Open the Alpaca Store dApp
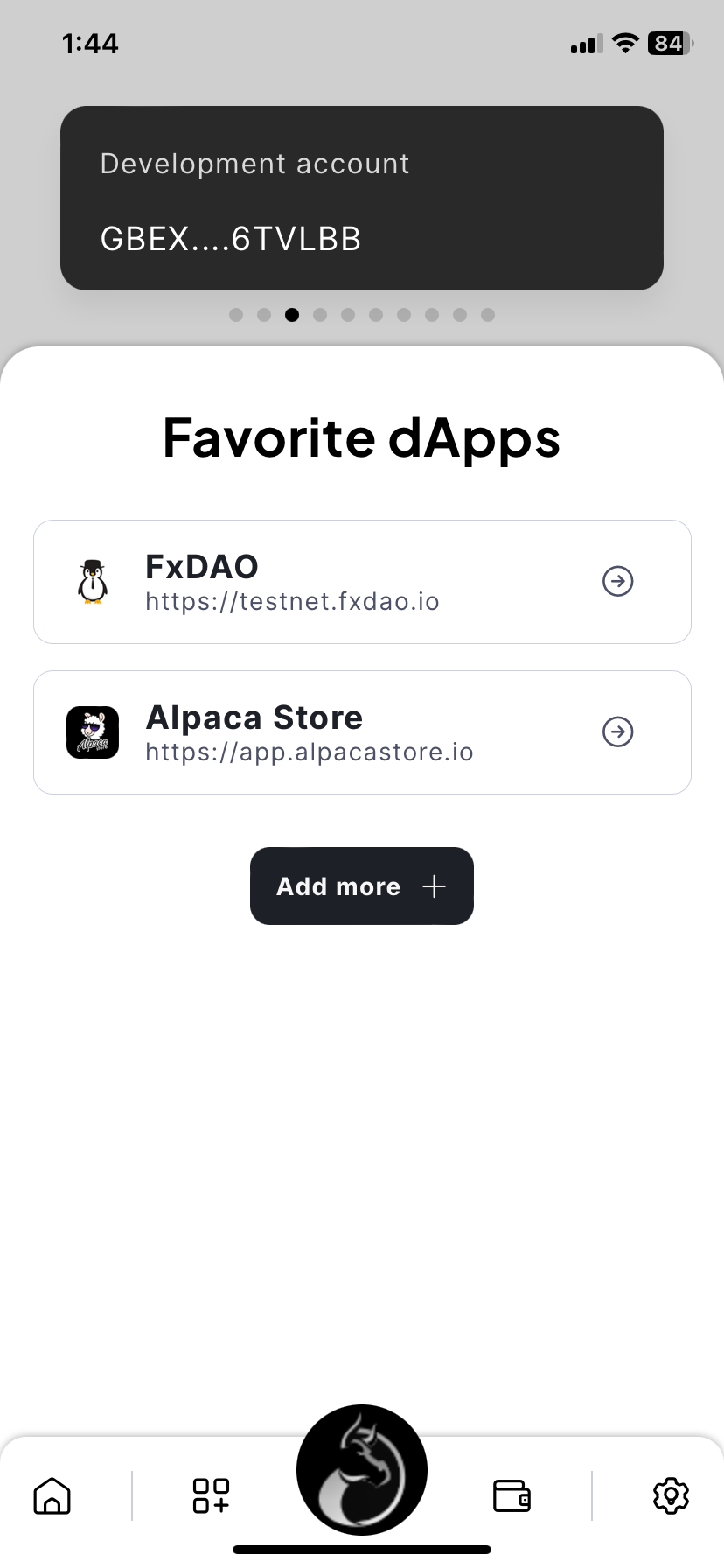 click(362, 732)
